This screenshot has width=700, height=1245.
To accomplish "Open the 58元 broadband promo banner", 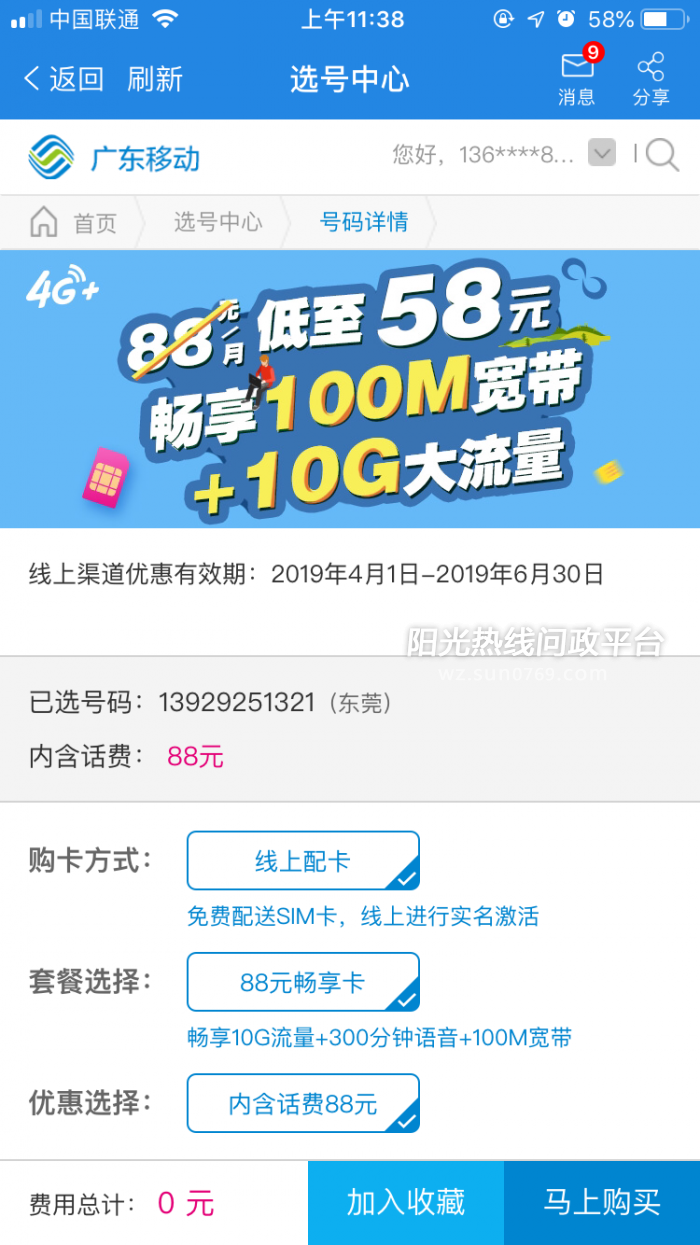I will click(350, 389).
